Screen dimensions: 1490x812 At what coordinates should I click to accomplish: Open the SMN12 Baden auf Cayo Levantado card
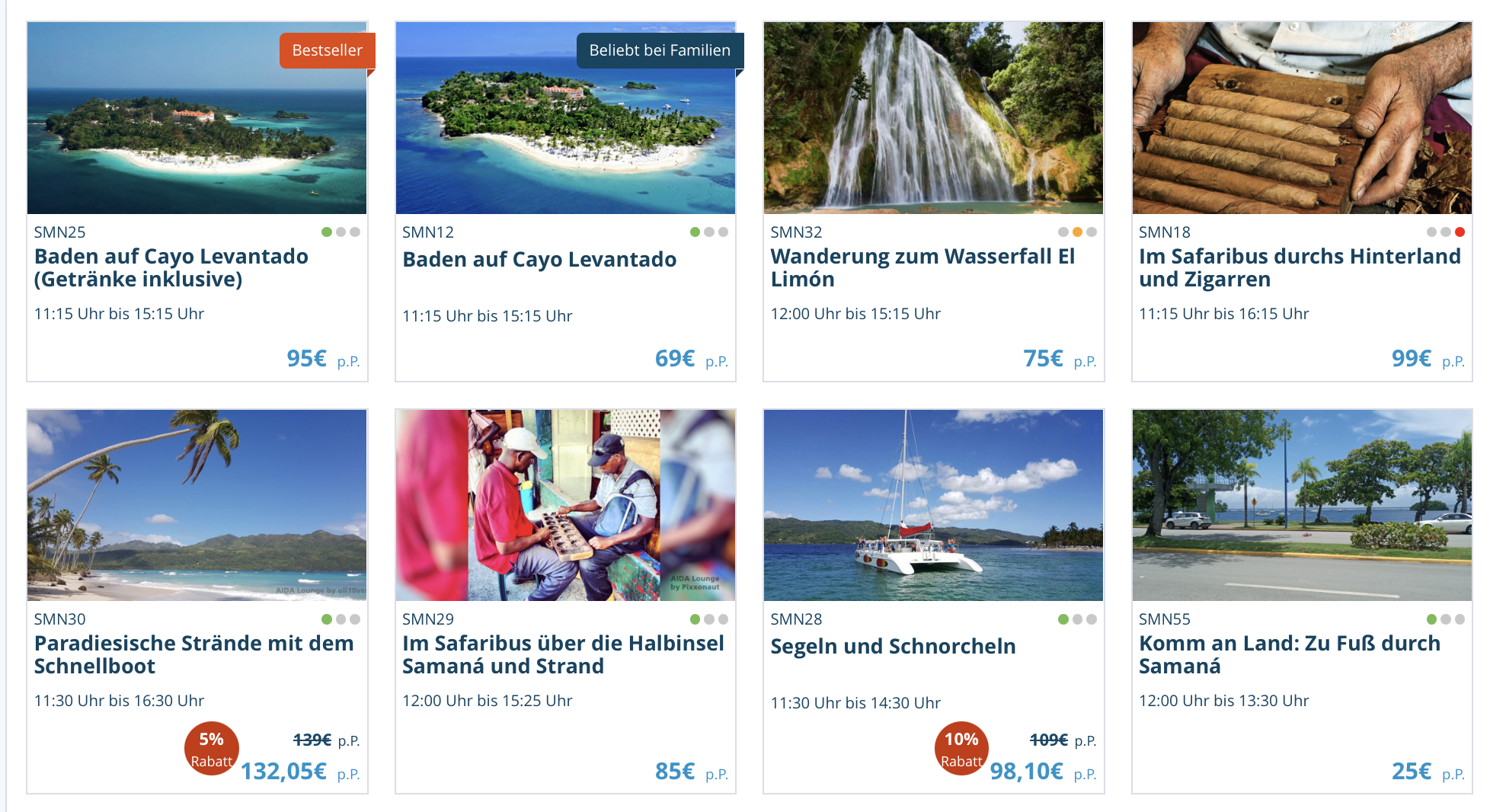pyautogui.click(x=539, y=260)
